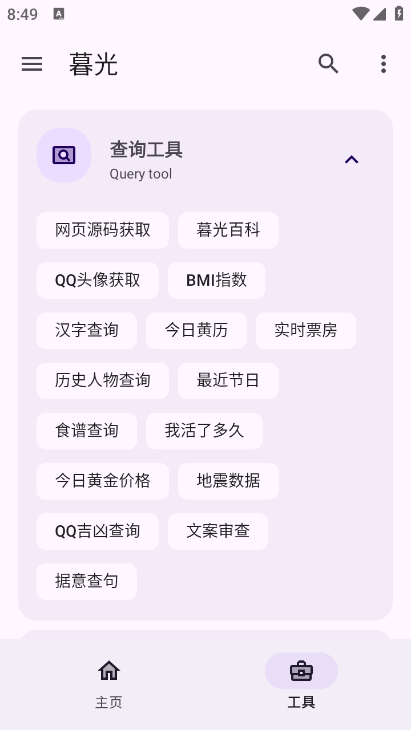Viewport: 411px width, 730px height.
Task: Open the hamburger drawer menu
Action: click(32, 64)
